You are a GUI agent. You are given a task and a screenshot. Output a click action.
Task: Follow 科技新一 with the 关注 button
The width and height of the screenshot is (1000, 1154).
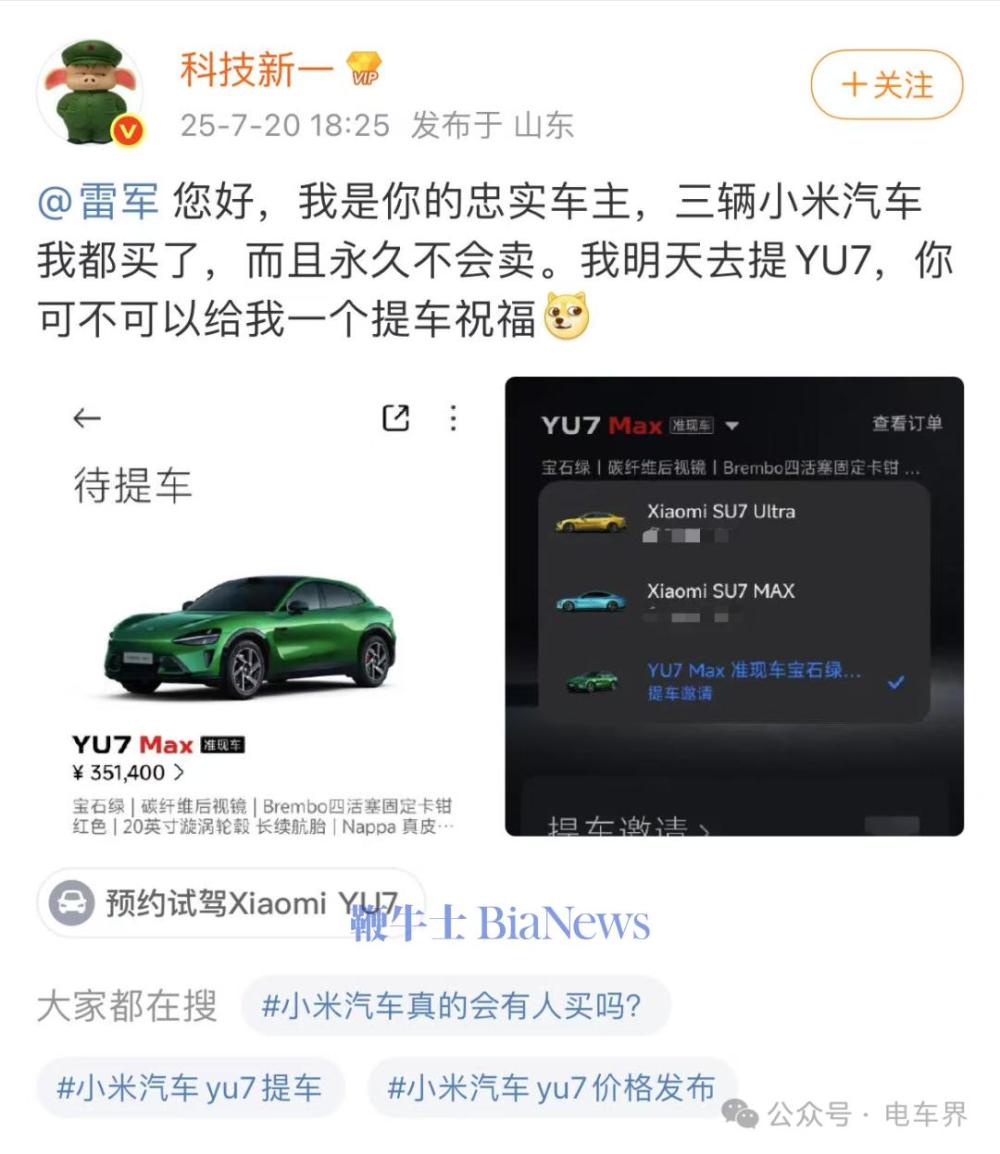886,85
